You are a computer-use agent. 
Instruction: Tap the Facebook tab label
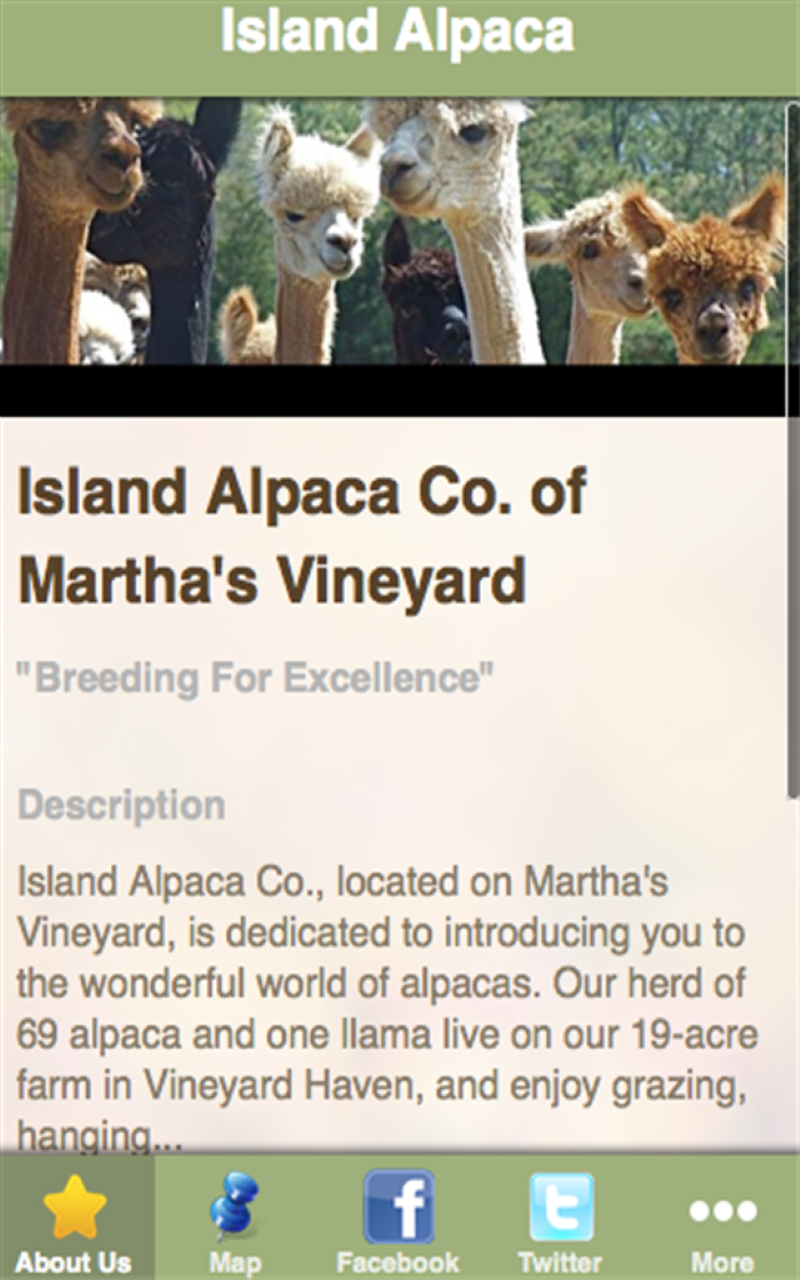tap(399, 1262)
